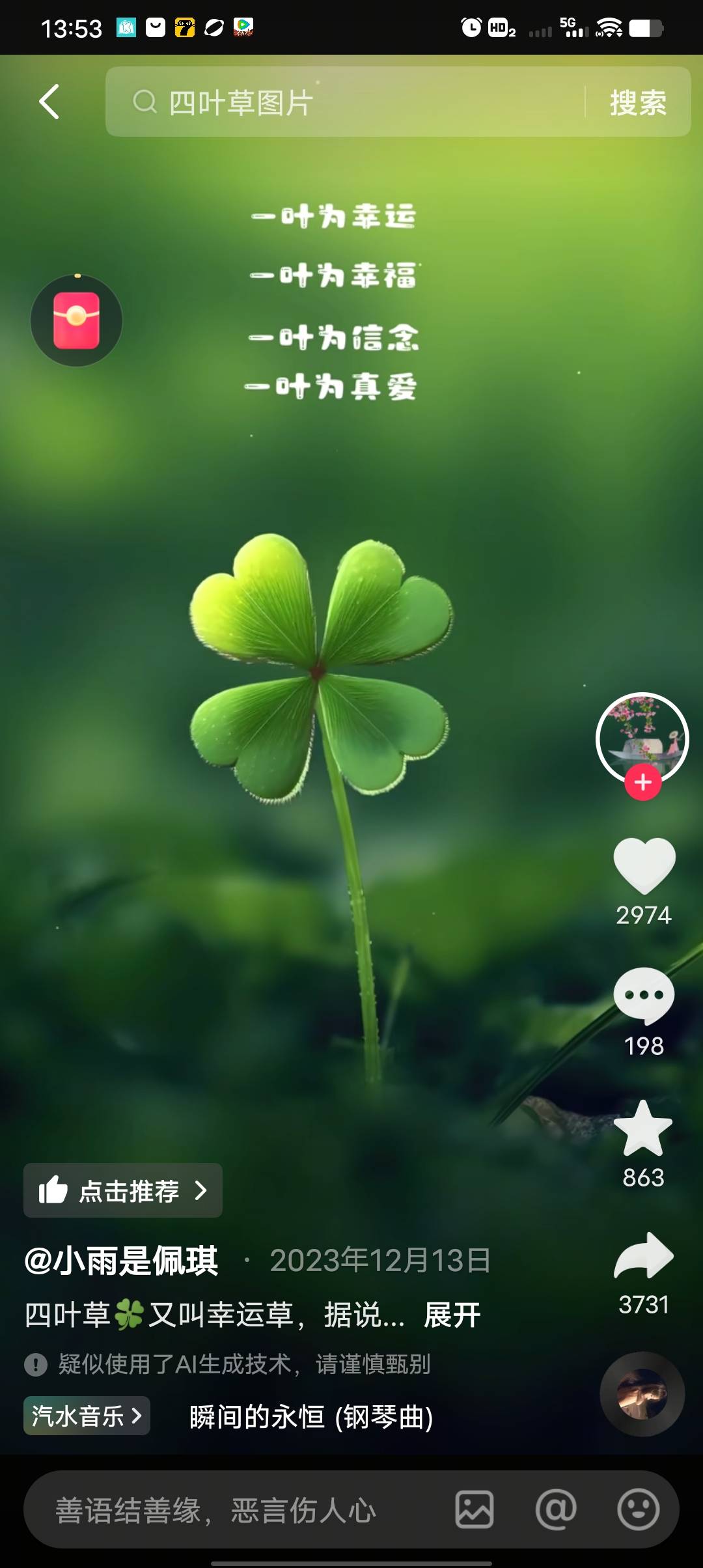Tap the 搜索 button
Viewport: 703px width, 1568px height.
tap(638, 102)
